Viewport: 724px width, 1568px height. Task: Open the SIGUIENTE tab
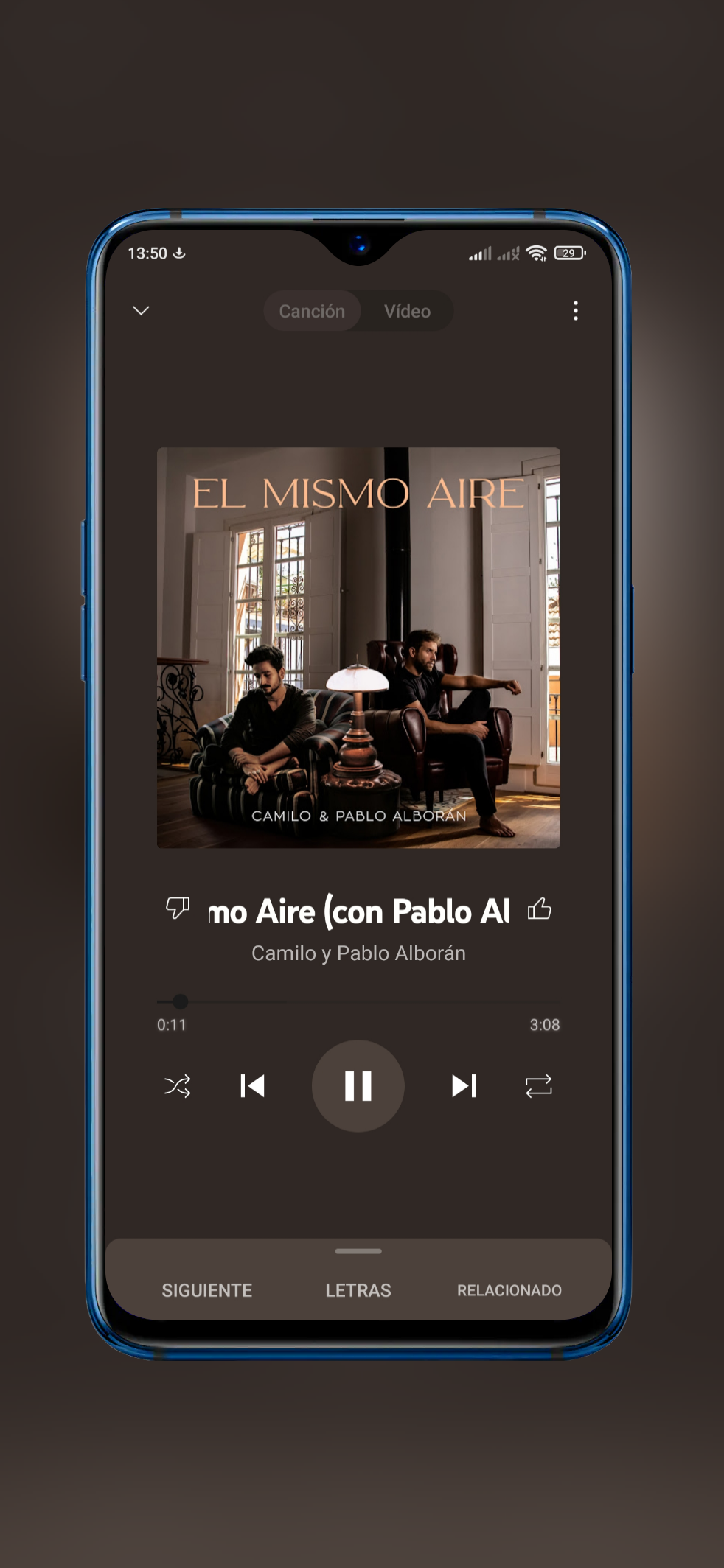pos(207,1290)
